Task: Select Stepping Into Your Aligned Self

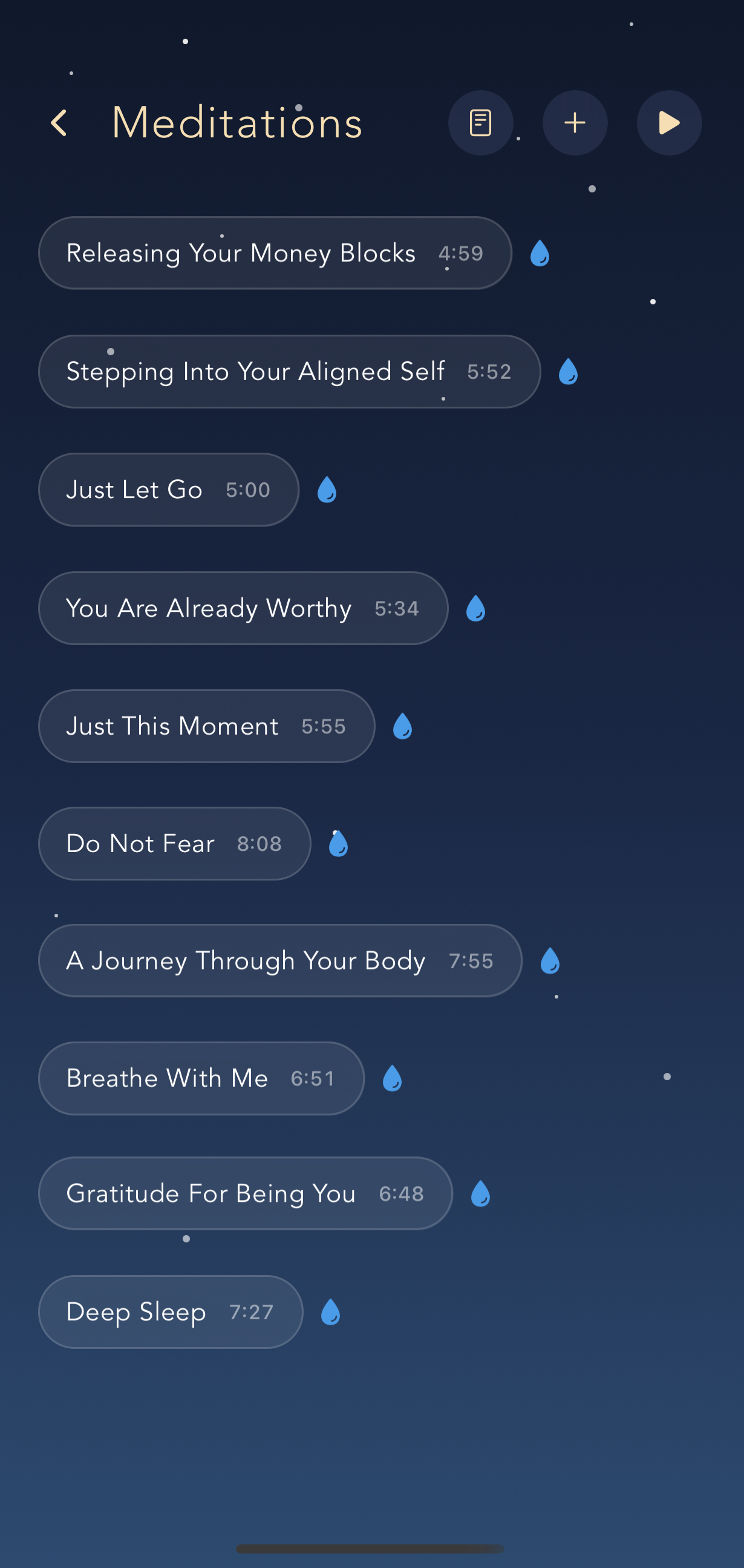Action: pyautogui.click(x=290, y=372)
